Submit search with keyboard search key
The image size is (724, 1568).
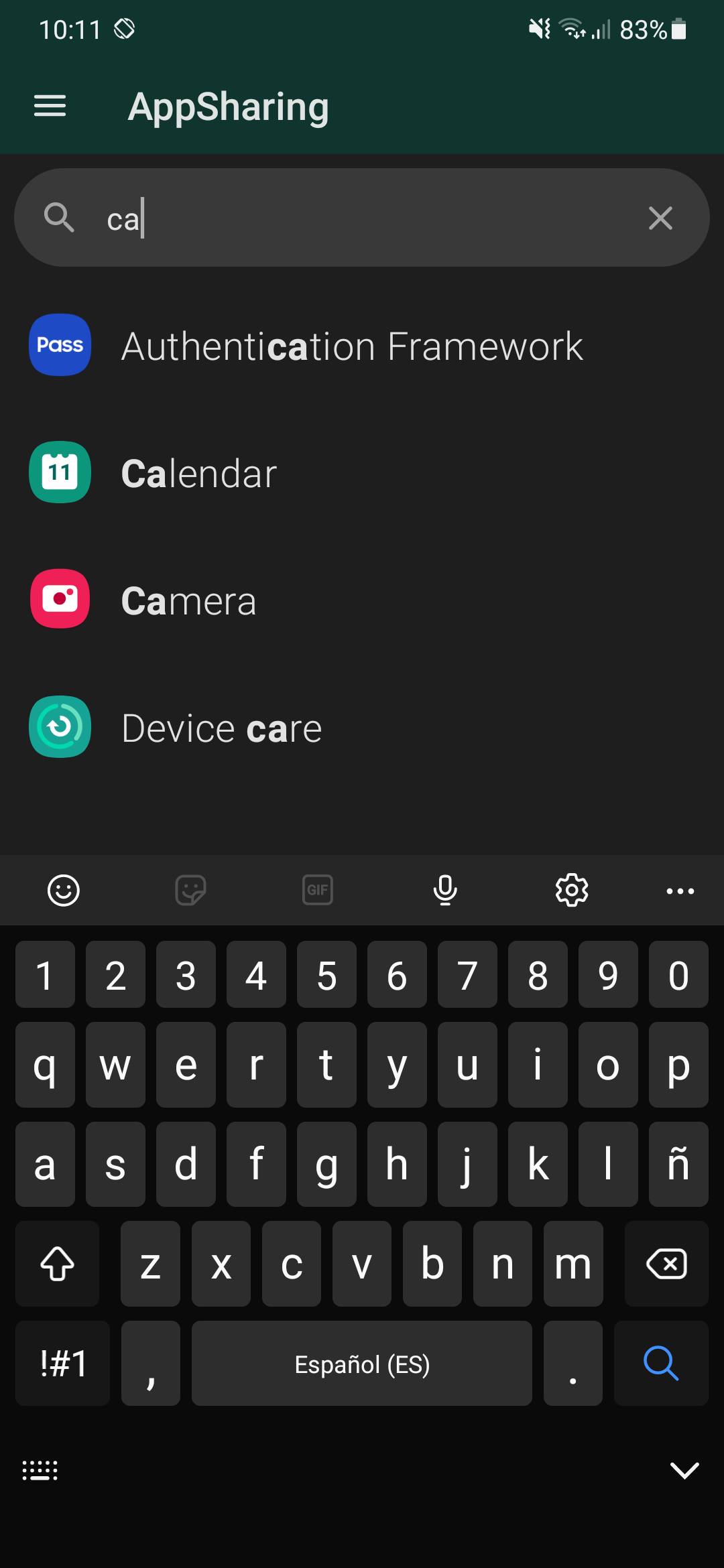click(661, 1363)
